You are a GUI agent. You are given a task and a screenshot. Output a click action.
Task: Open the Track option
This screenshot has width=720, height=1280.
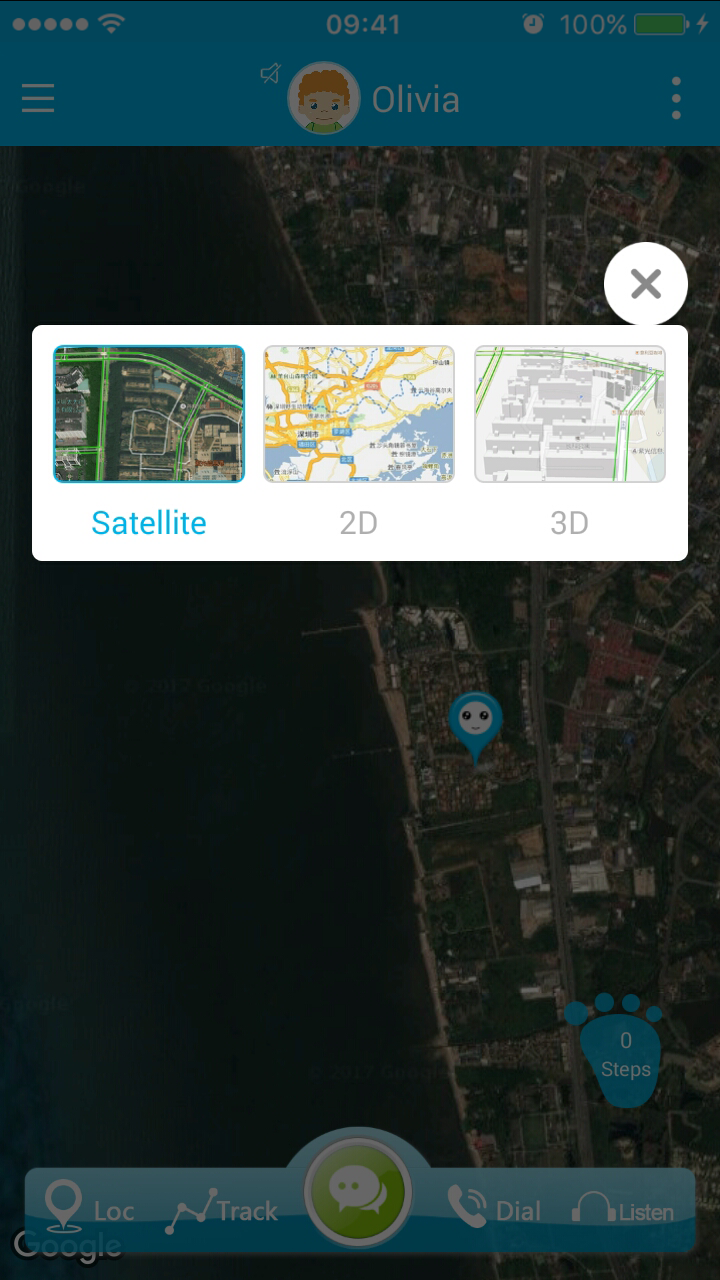click(221, 1210)
